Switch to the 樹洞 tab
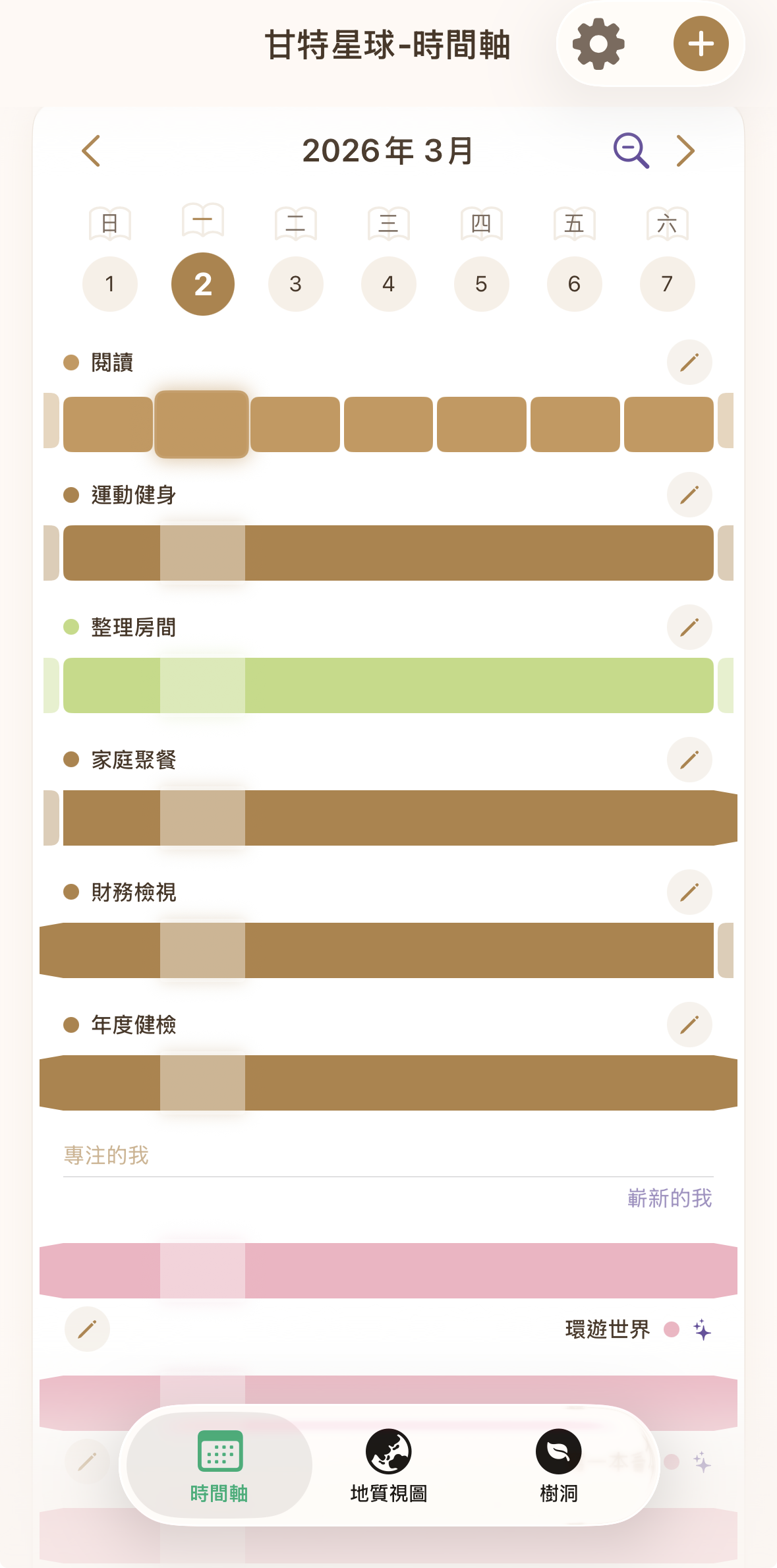777x1568 pixels. pos(559,1465)
